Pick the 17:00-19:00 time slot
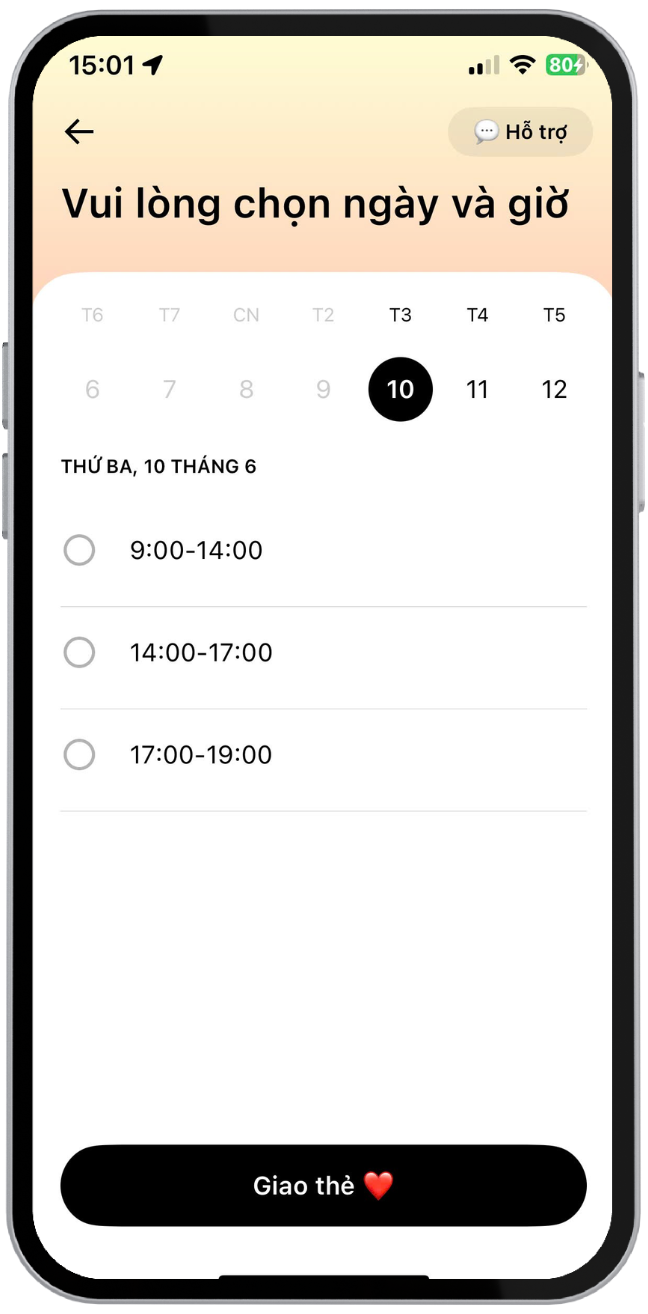Image resolution: width=648 pixels, height=1314 pixels. pos(80,755)
